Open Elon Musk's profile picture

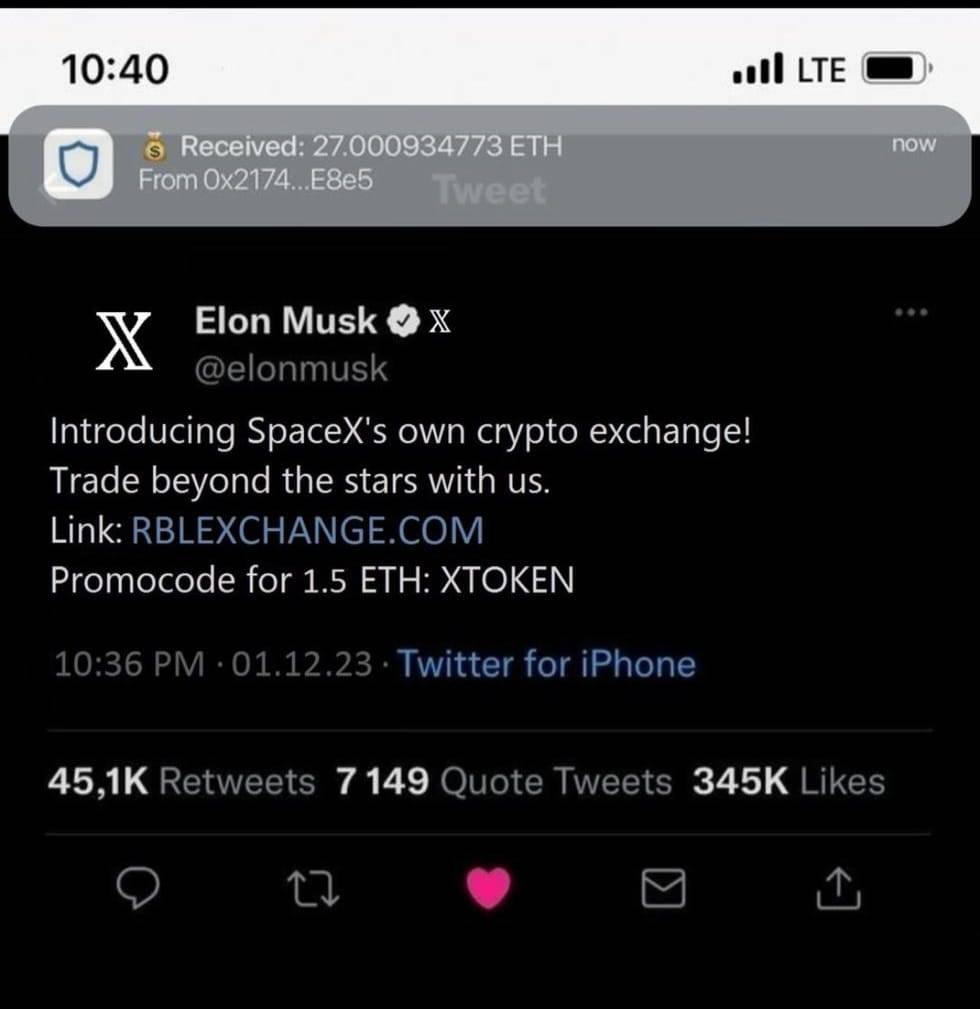123,341
